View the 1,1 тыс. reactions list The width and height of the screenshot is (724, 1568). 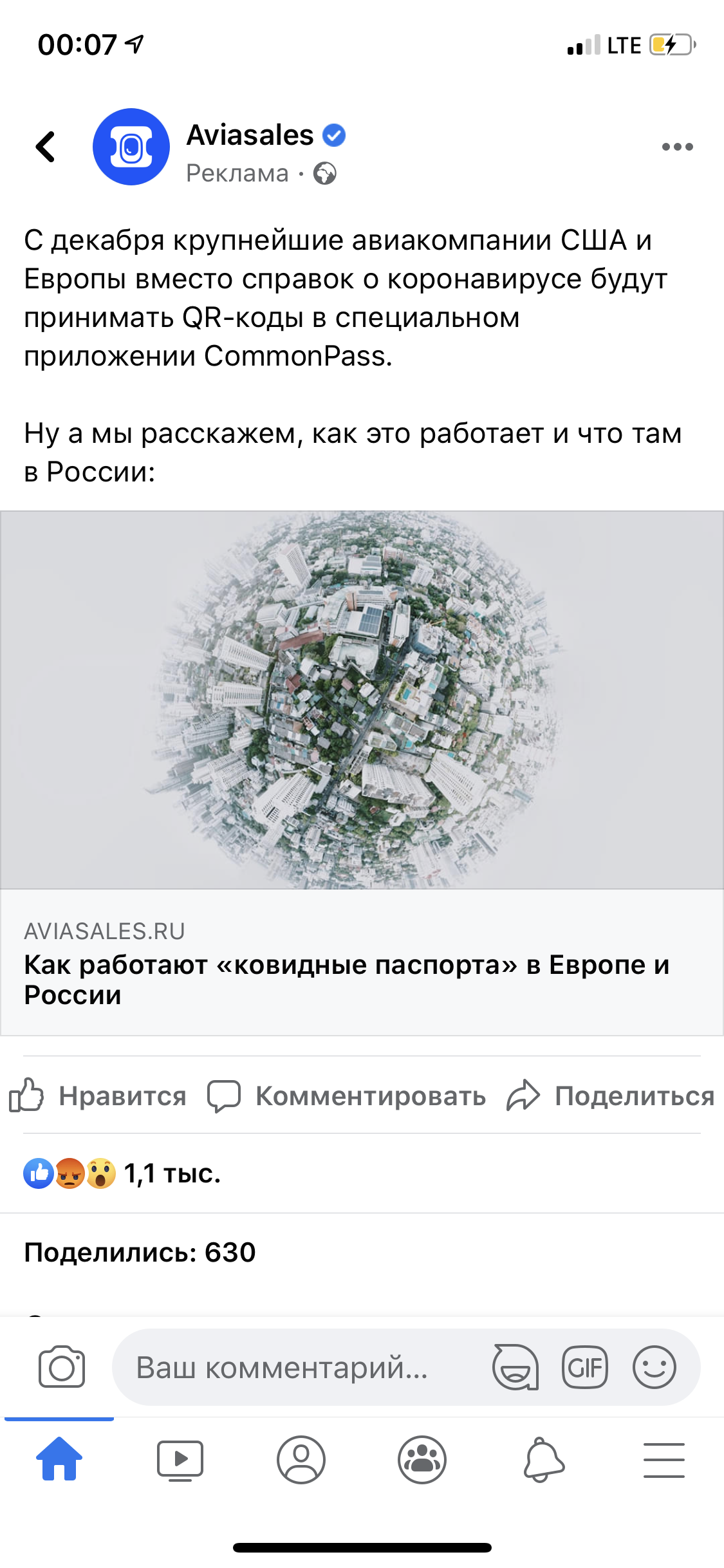(122, 1173)
